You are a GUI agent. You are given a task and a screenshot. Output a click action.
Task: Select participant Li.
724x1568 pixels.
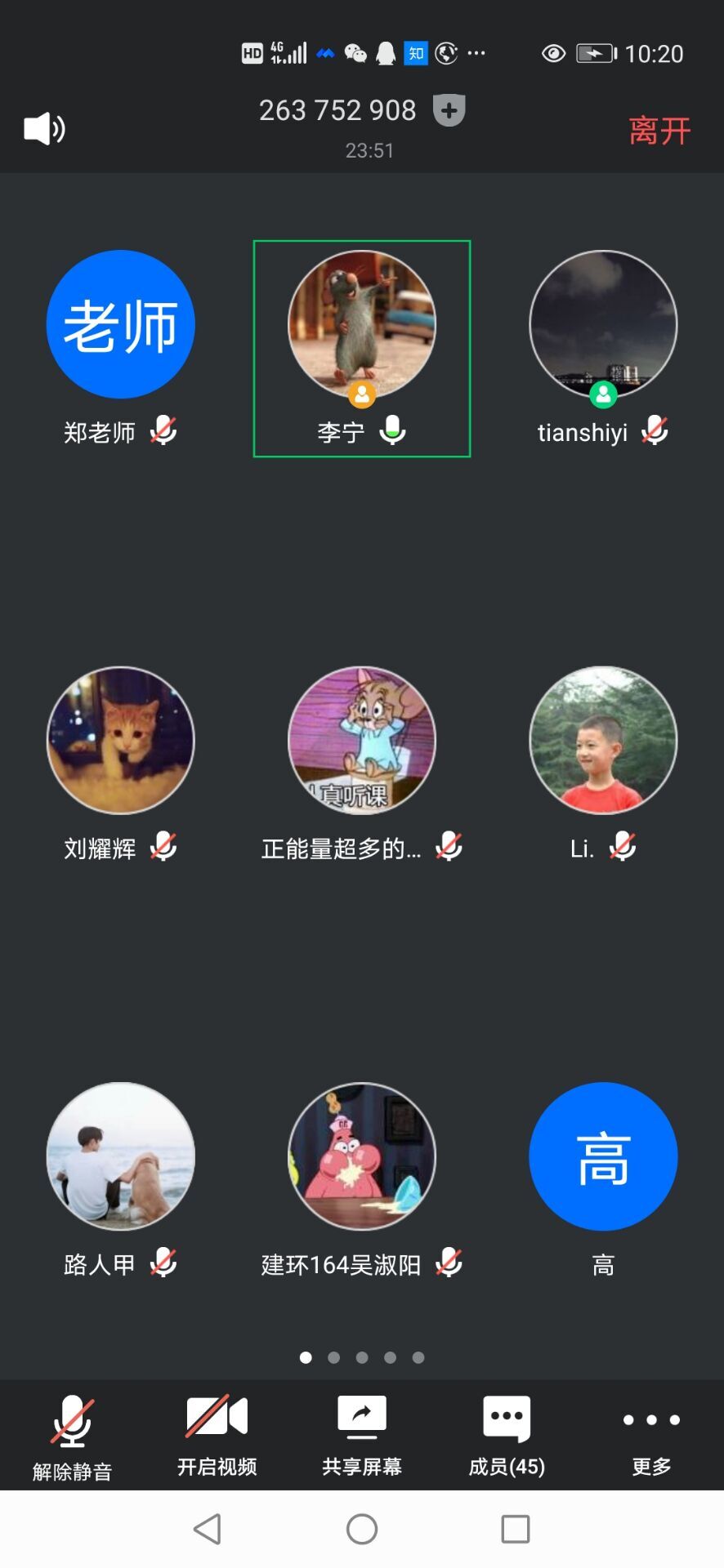tap(603, 741)
